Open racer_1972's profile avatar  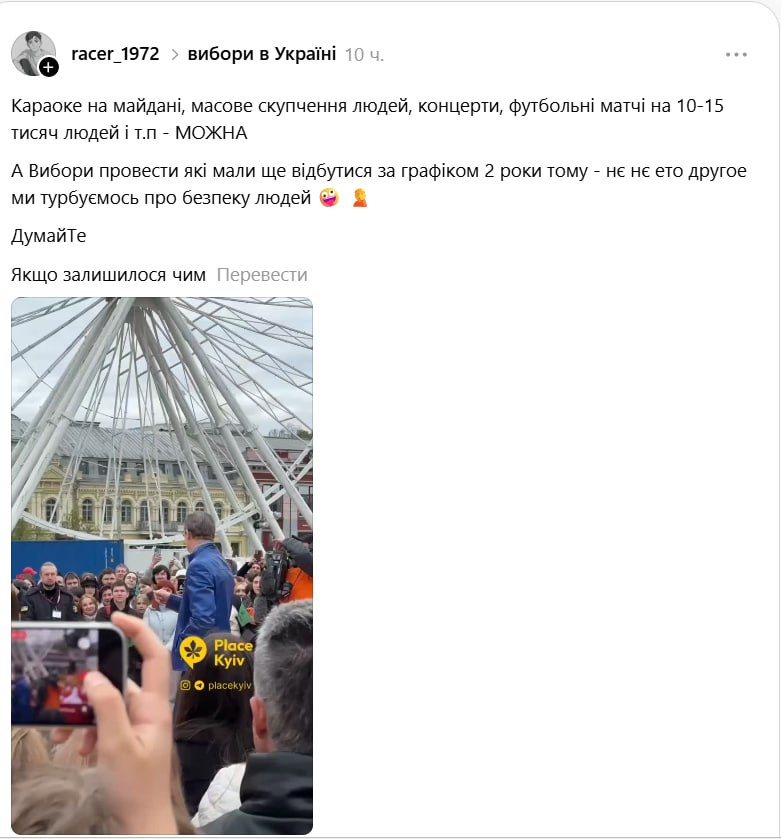pyautogui.click(x=31, y=51)
